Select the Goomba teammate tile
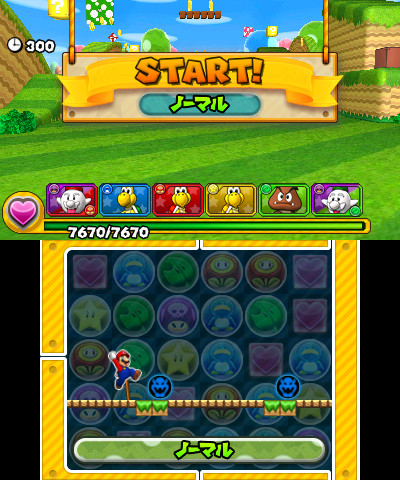This screenshot has width=400, height=480. pos(284,200)
